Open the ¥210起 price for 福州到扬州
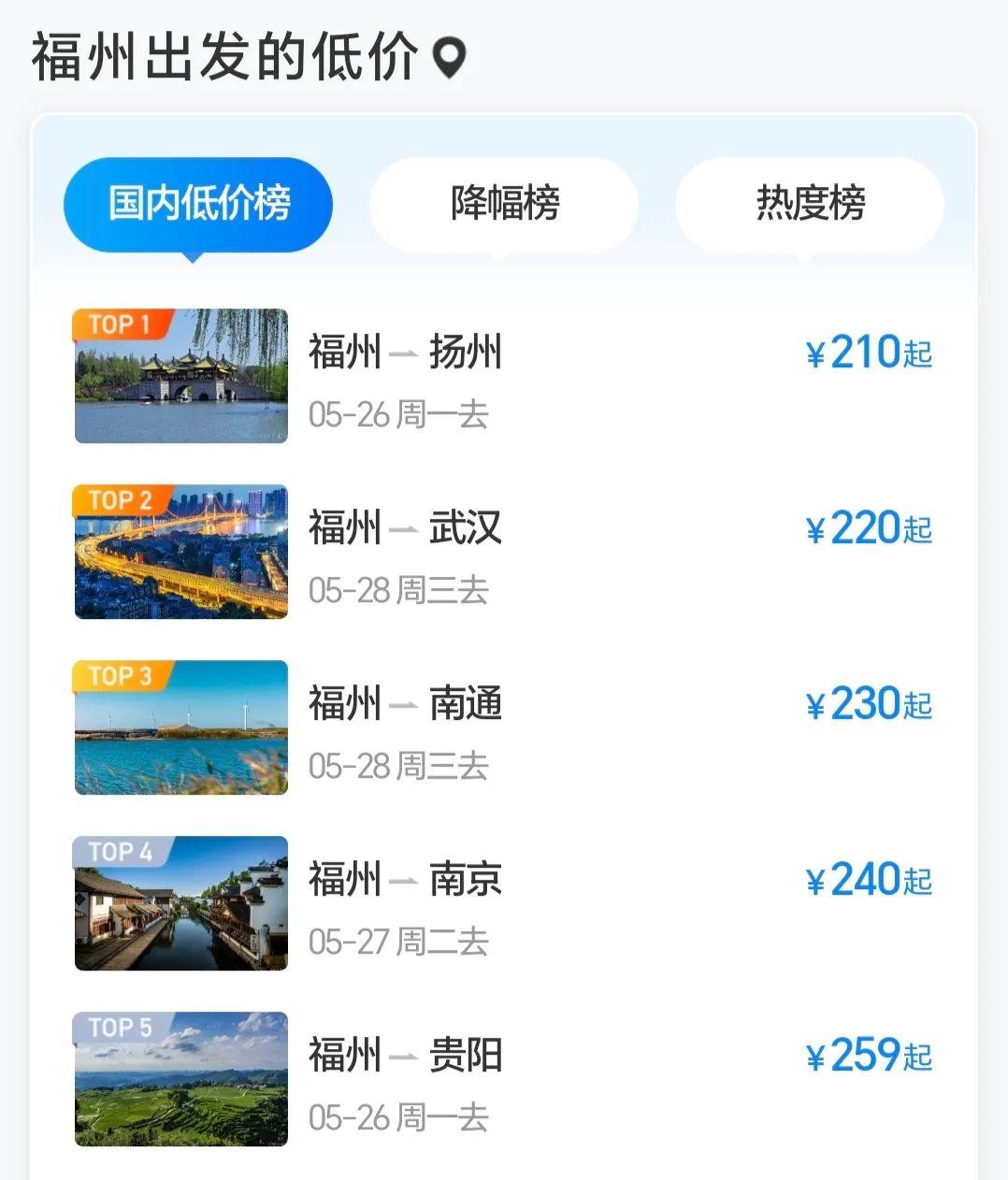The height and width of the screenshot is (1180, 1008). 870,353
